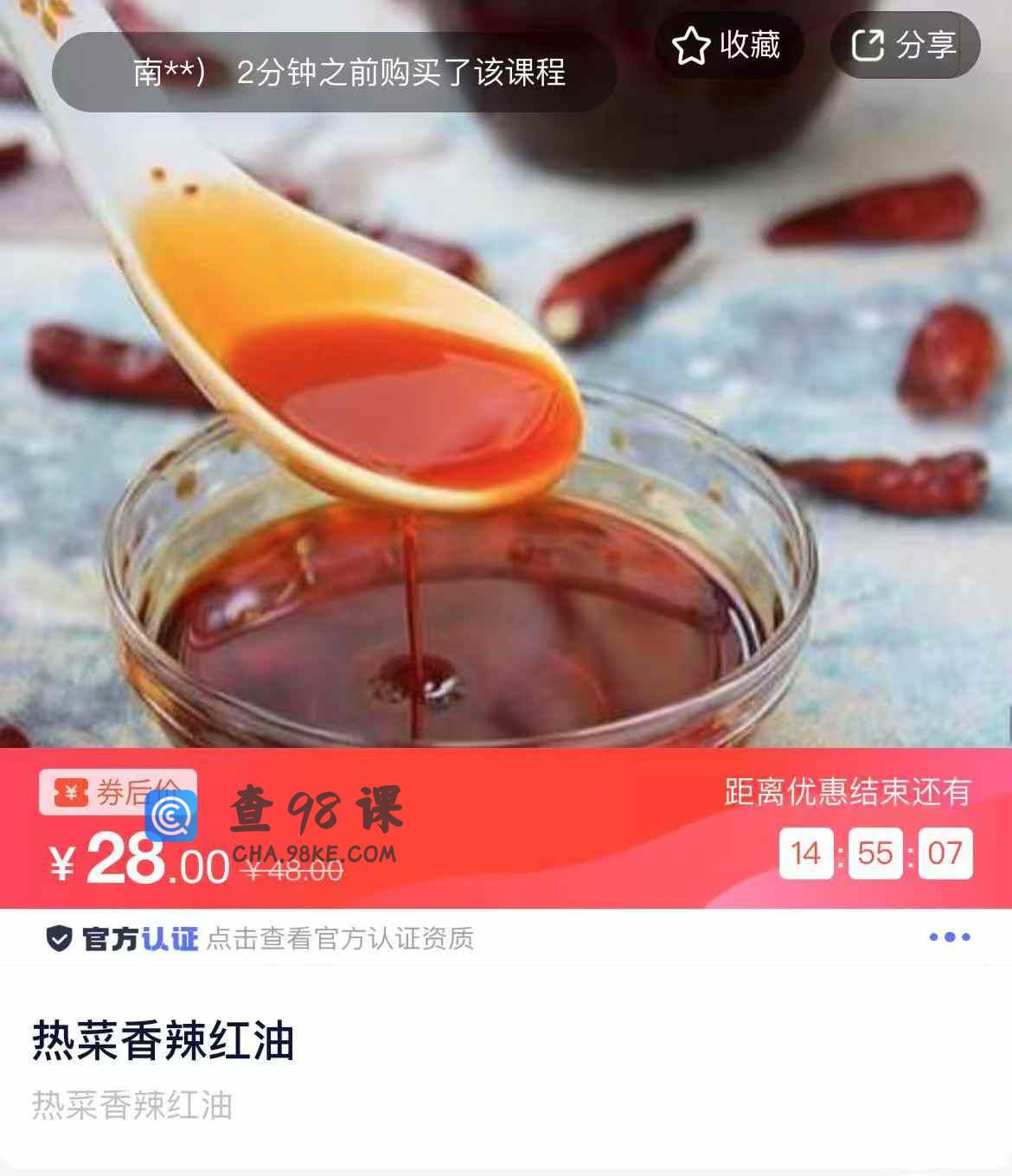This screenshot has height=1176, width=1012.
Task: Add this course to favorites (收藏)
Action: tap(727, 45)
